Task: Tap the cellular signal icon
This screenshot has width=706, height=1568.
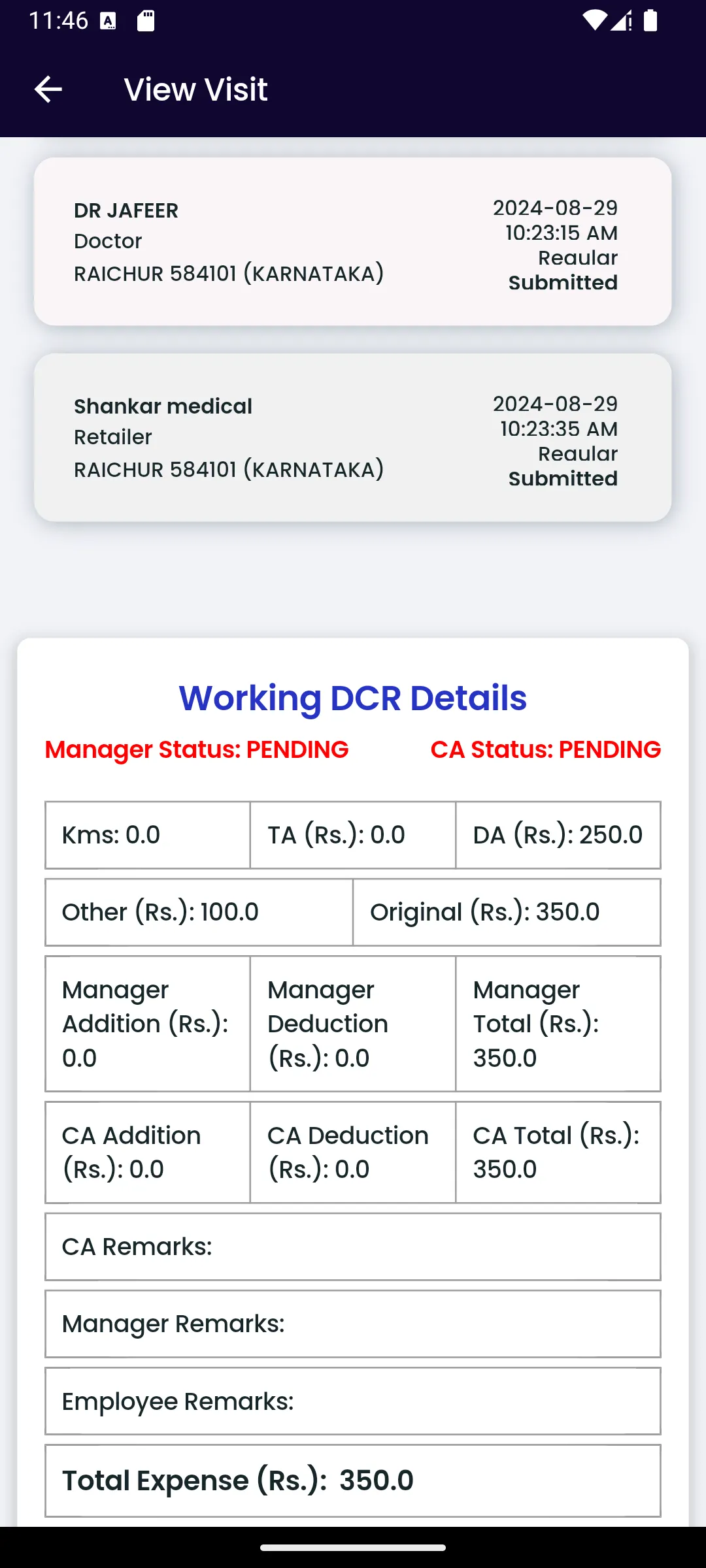Action: (621, 20)
